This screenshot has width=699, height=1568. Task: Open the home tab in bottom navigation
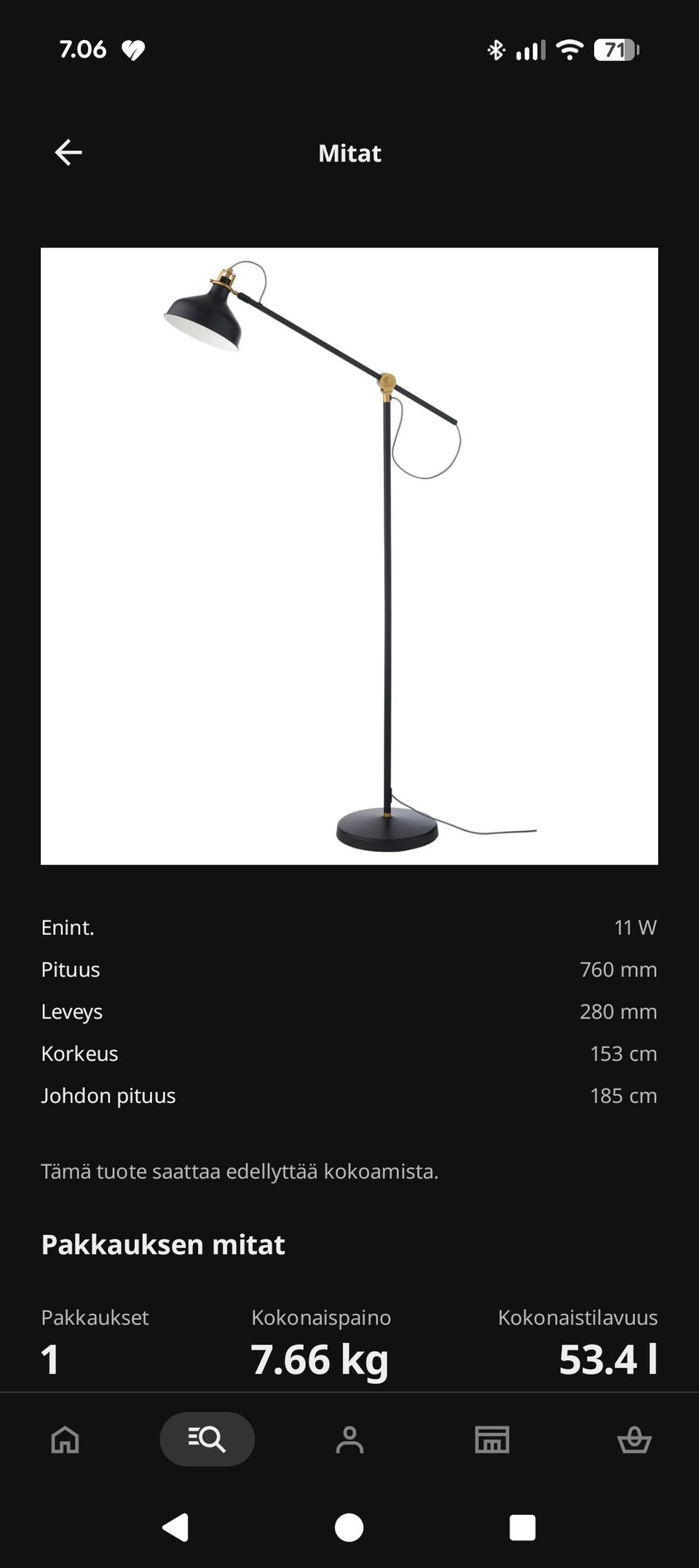point(65,1439)
